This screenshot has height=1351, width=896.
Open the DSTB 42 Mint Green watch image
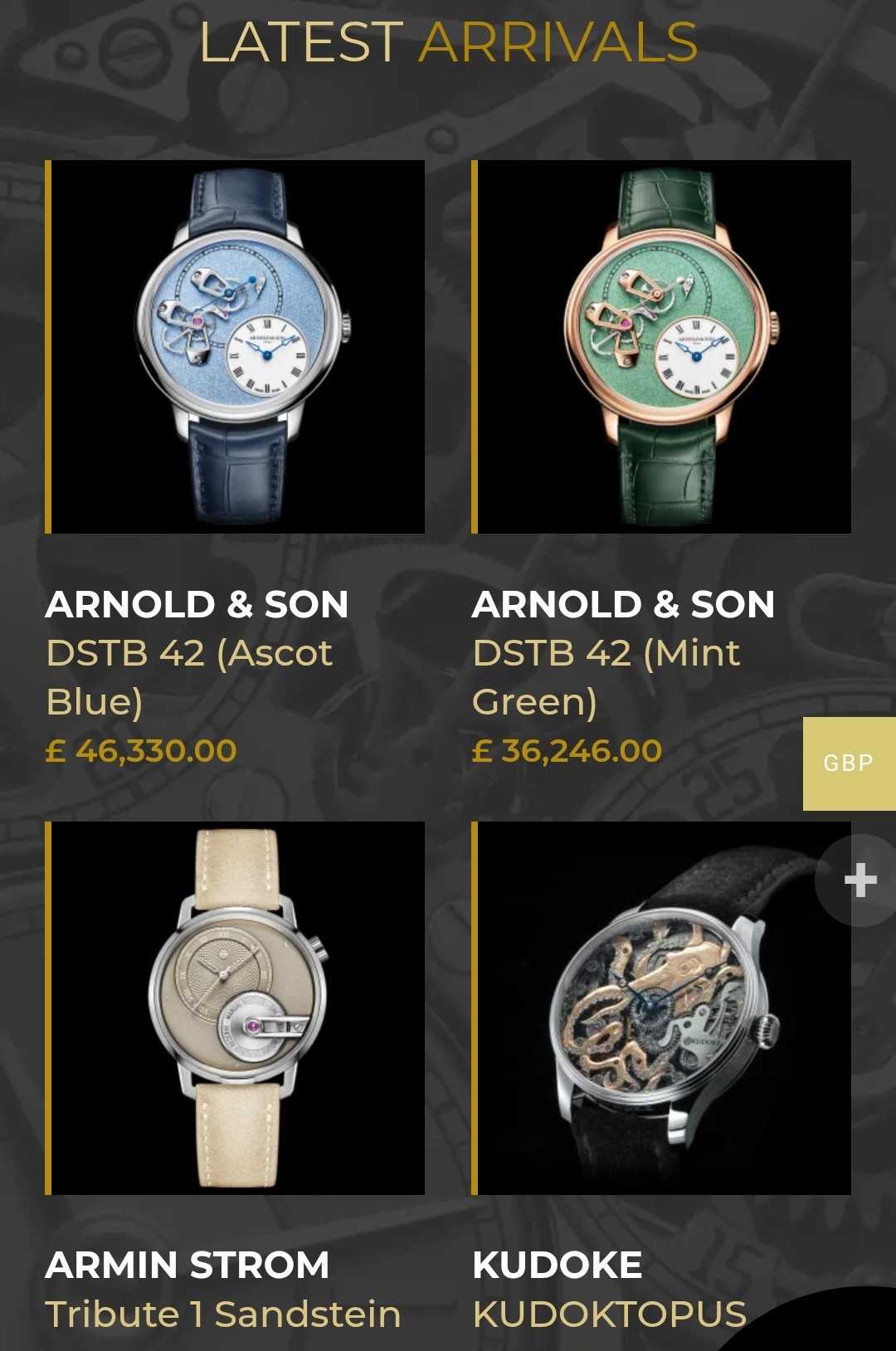click(x=663, y=347)
